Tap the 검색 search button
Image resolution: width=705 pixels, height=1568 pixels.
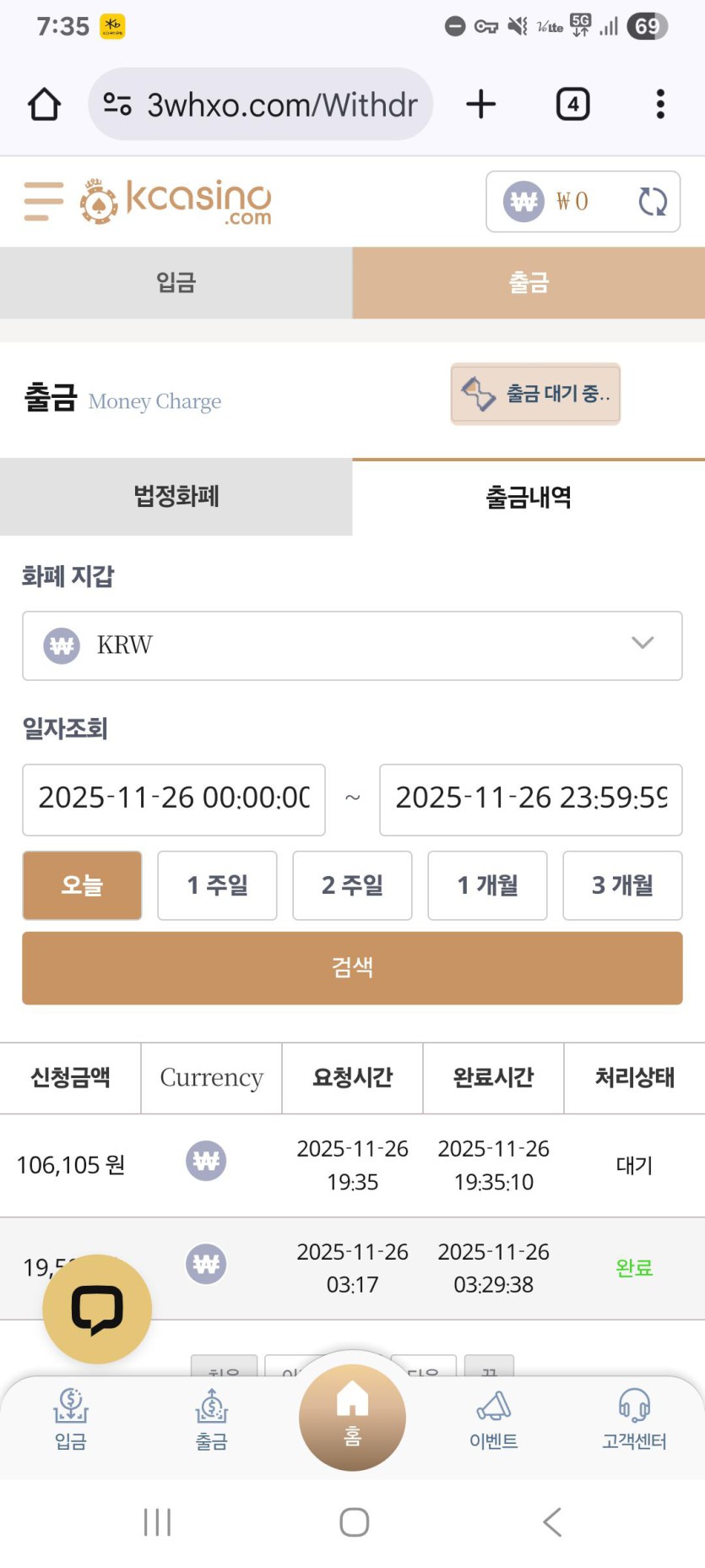[352, 967]
